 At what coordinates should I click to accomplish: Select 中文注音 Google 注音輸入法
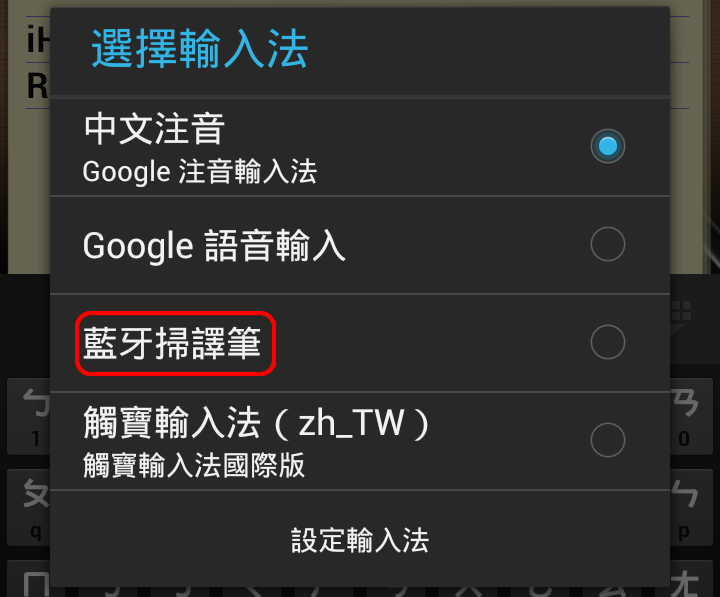pos(360,147)
